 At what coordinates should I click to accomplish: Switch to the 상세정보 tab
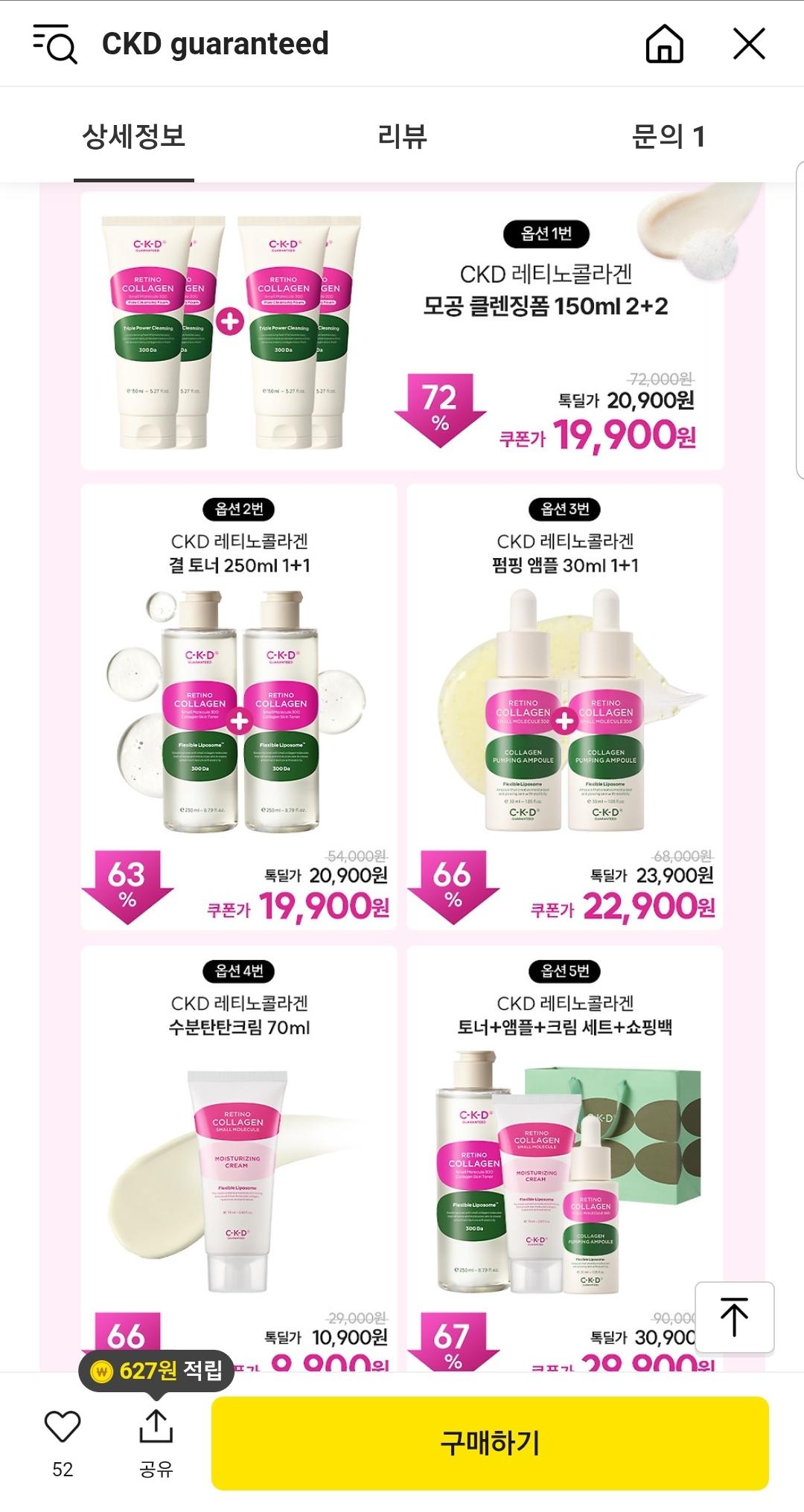coord(134,137)
